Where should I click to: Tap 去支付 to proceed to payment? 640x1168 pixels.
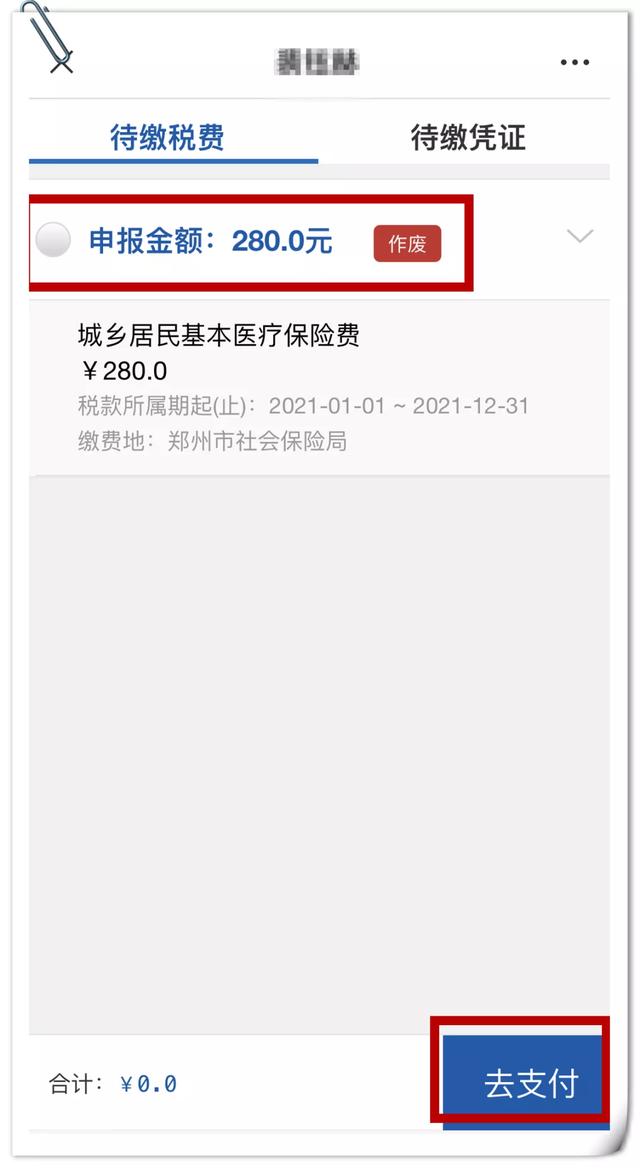[x=530, y=1083]
